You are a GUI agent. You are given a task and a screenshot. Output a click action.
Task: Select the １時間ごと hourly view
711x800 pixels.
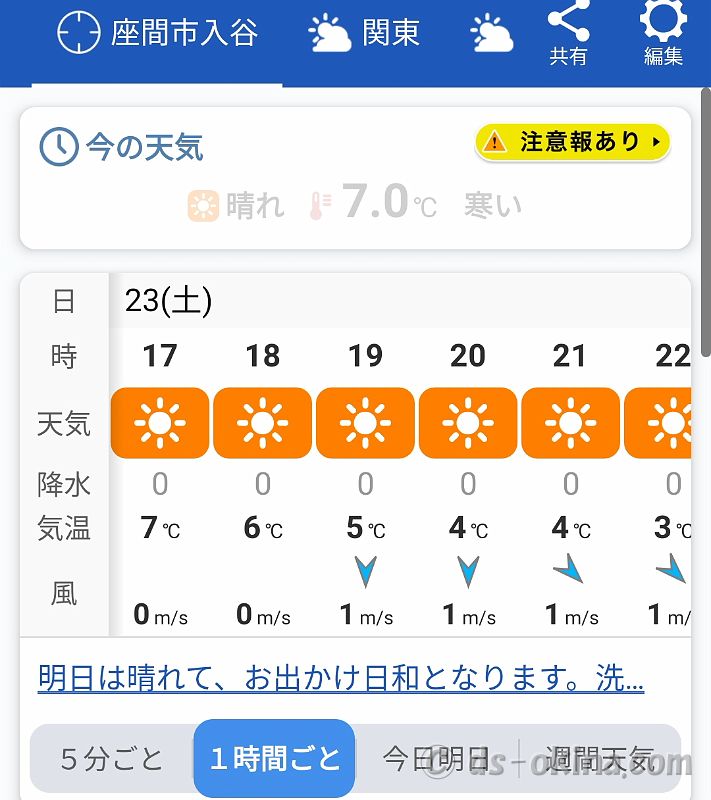[274, 759]
